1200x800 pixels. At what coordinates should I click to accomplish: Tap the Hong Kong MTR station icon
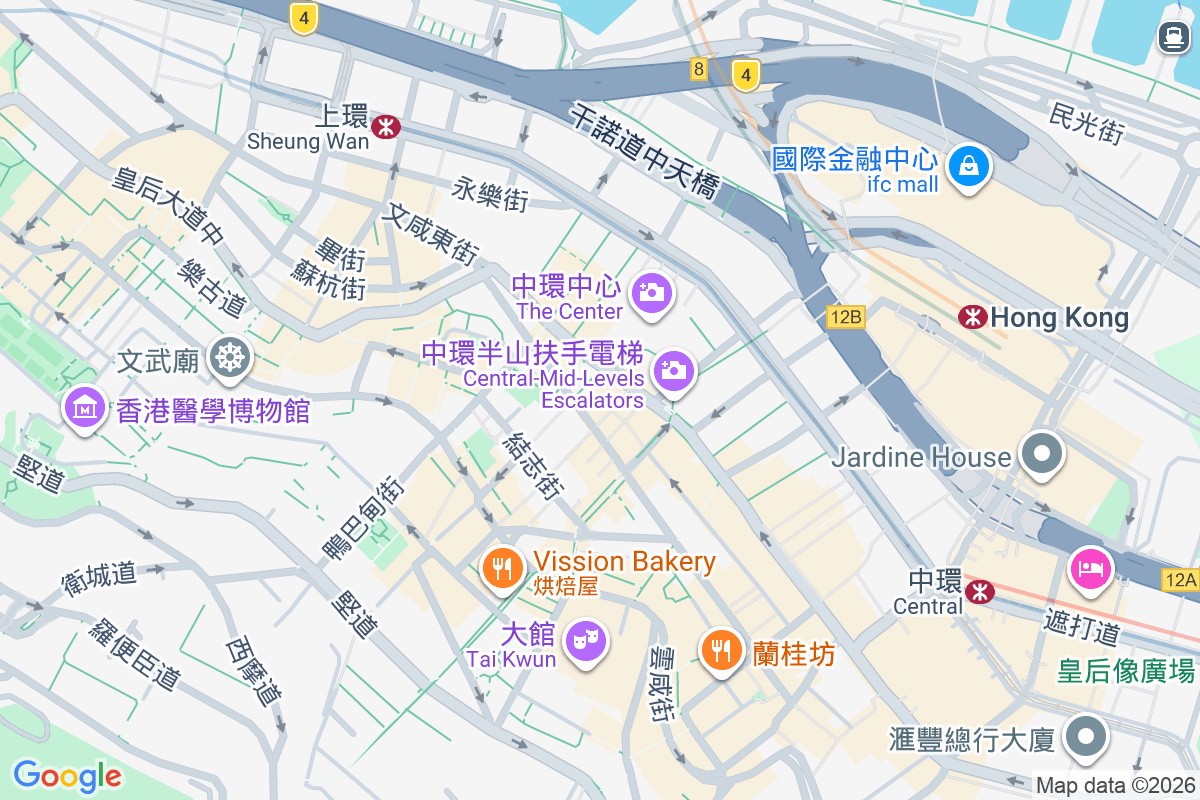[971, 318]
